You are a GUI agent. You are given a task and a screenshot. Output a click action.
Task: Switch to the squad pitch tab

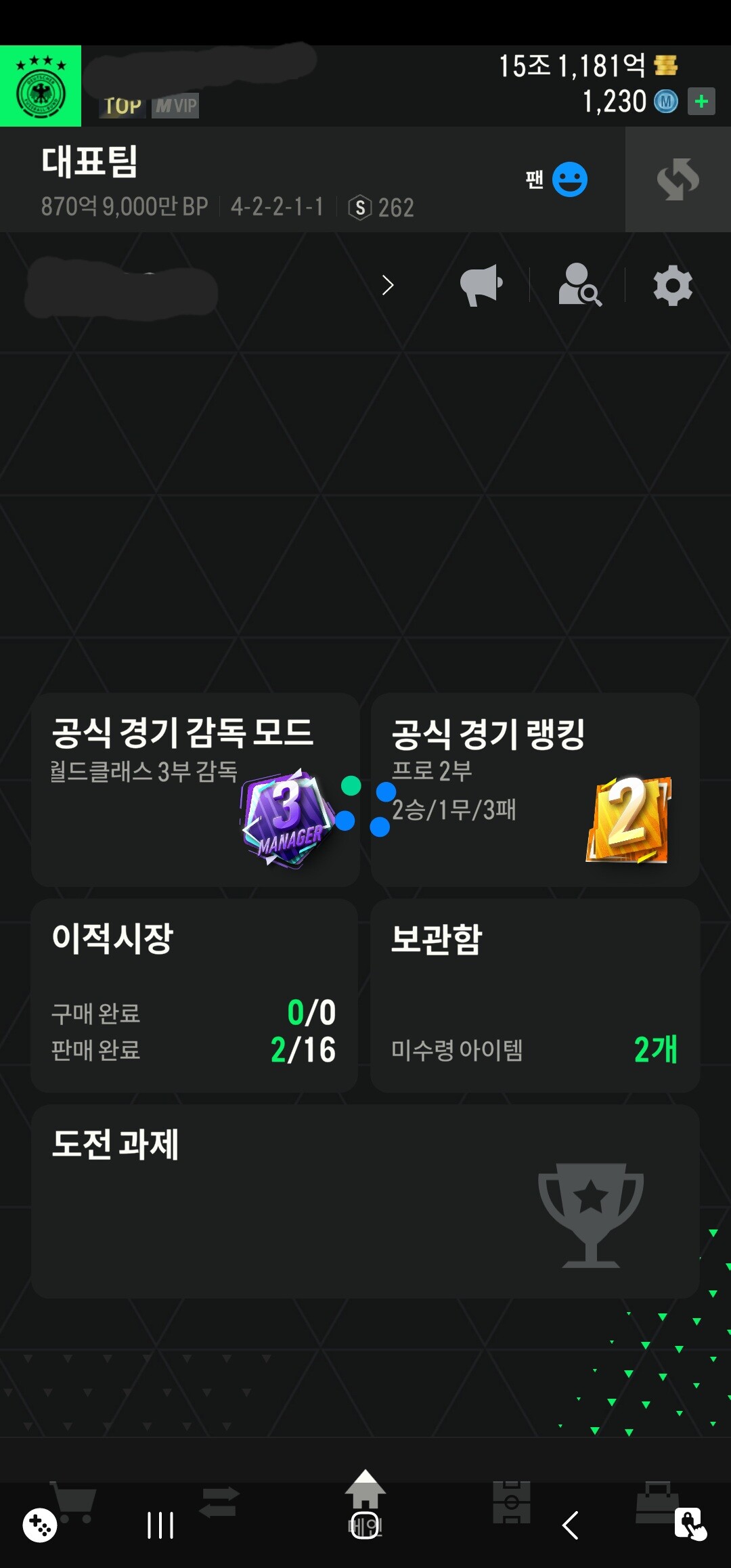(512, 1502)
